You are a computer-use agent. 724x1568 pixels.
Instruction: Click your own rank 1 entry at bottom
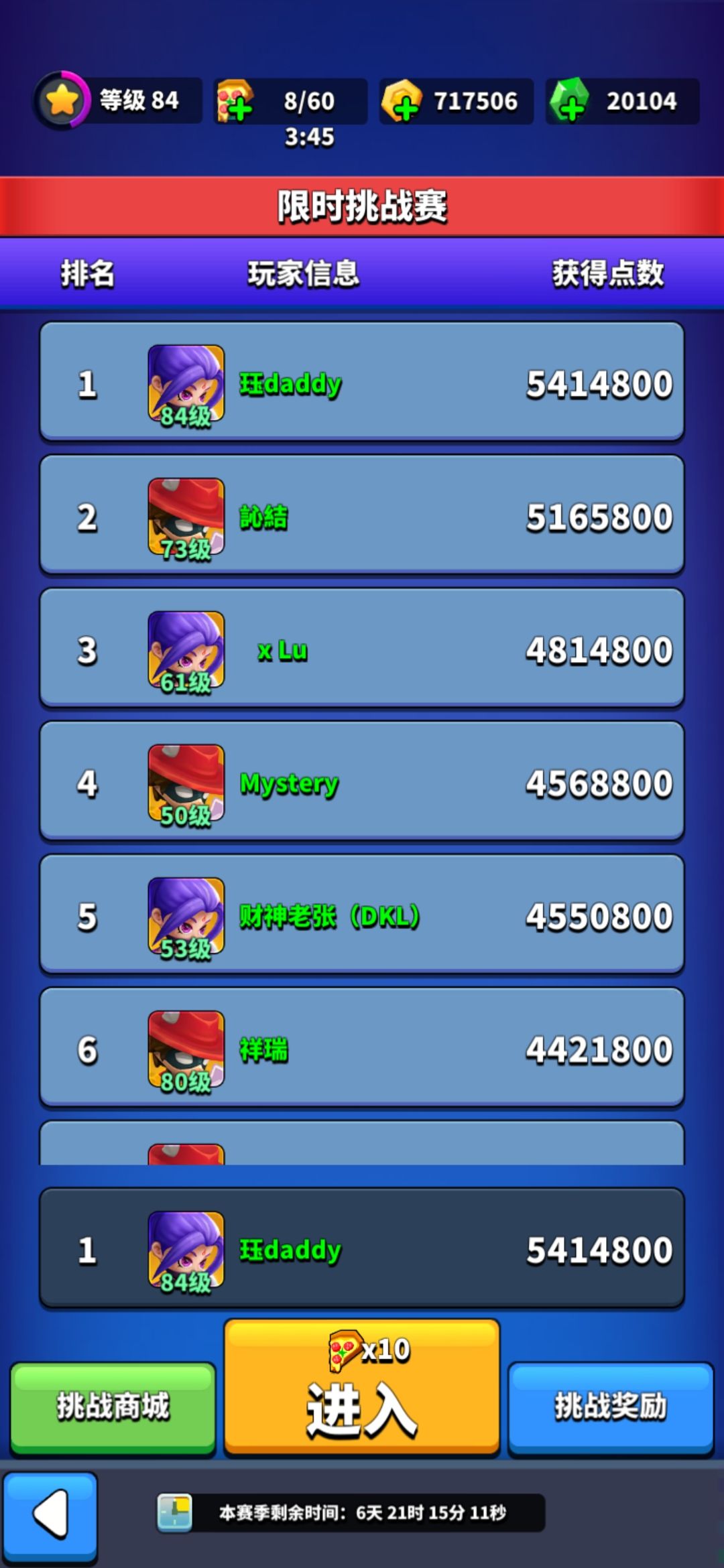tap(362, 1250)
